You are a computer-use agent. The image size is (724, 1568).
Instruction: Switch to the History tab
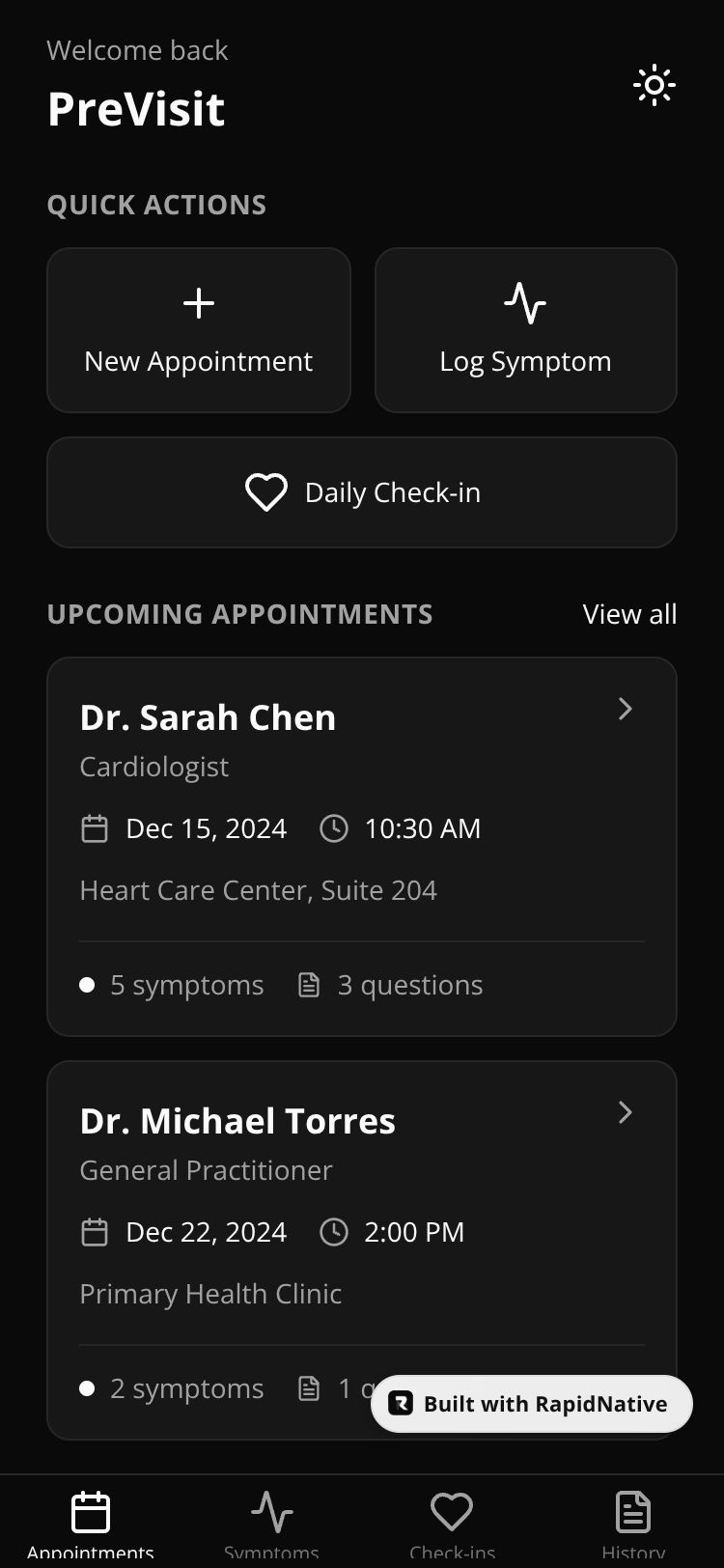tap(633, 1522)
